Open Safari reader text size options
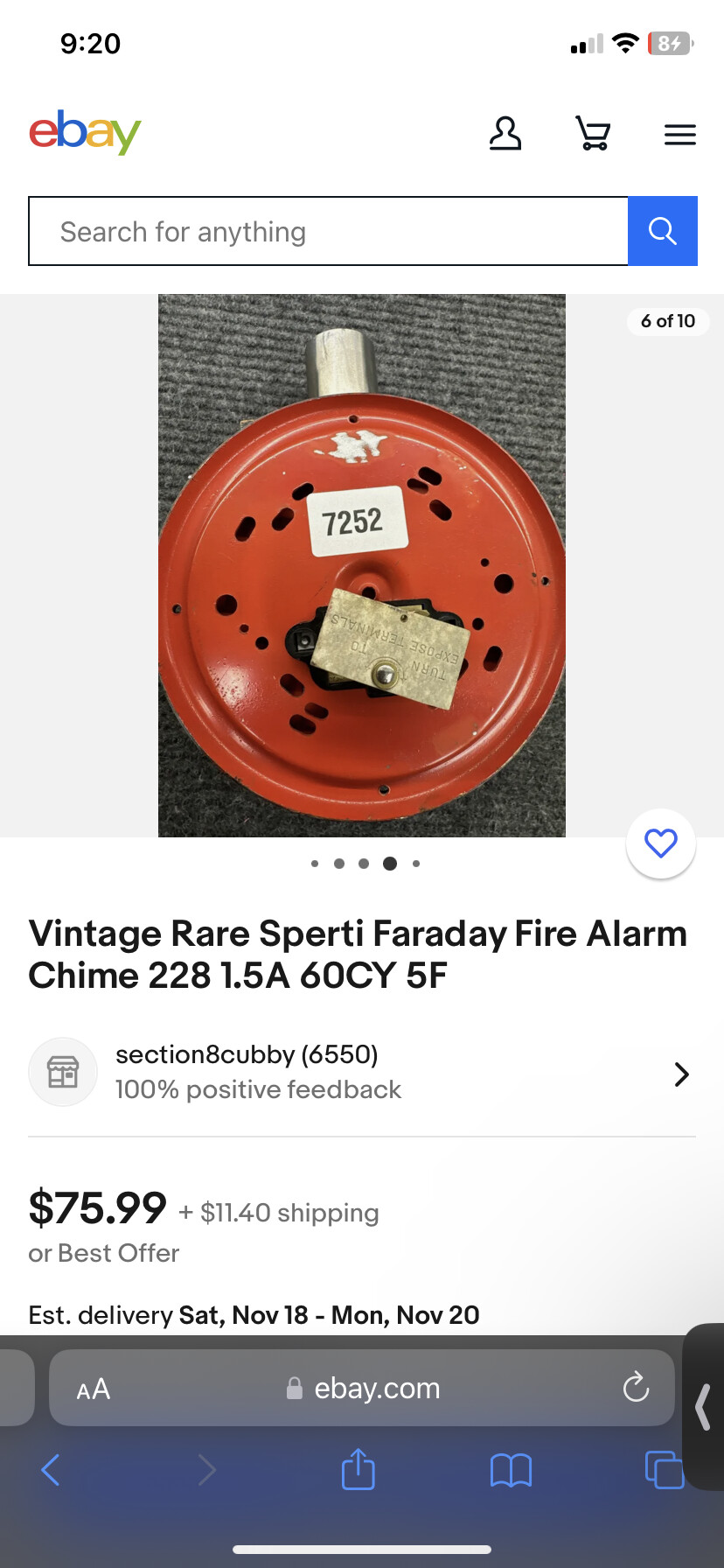This screenshot has height=1568, width=724. click(94, 1389)
